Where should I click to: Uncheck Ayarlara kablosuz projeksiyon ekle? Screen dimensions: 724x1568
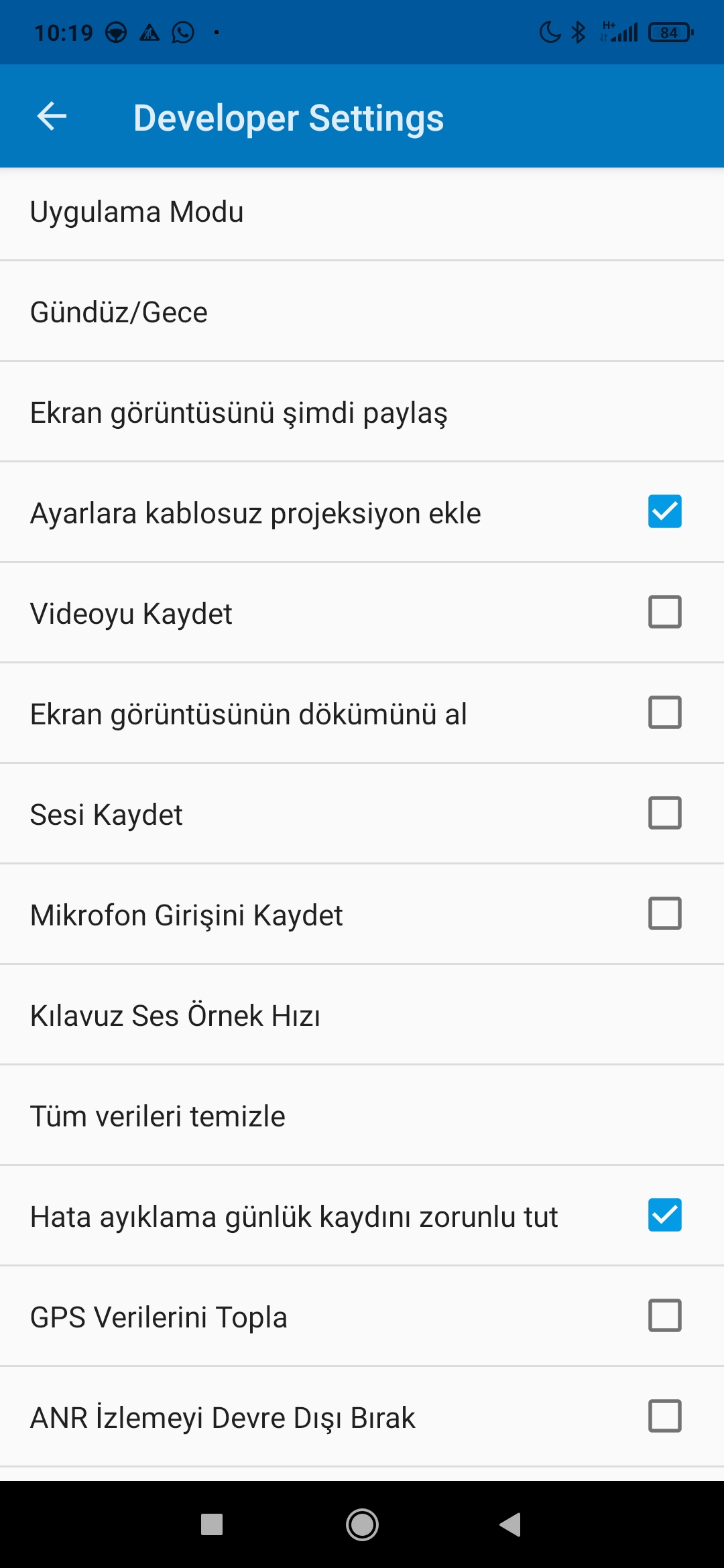point(665,511)
